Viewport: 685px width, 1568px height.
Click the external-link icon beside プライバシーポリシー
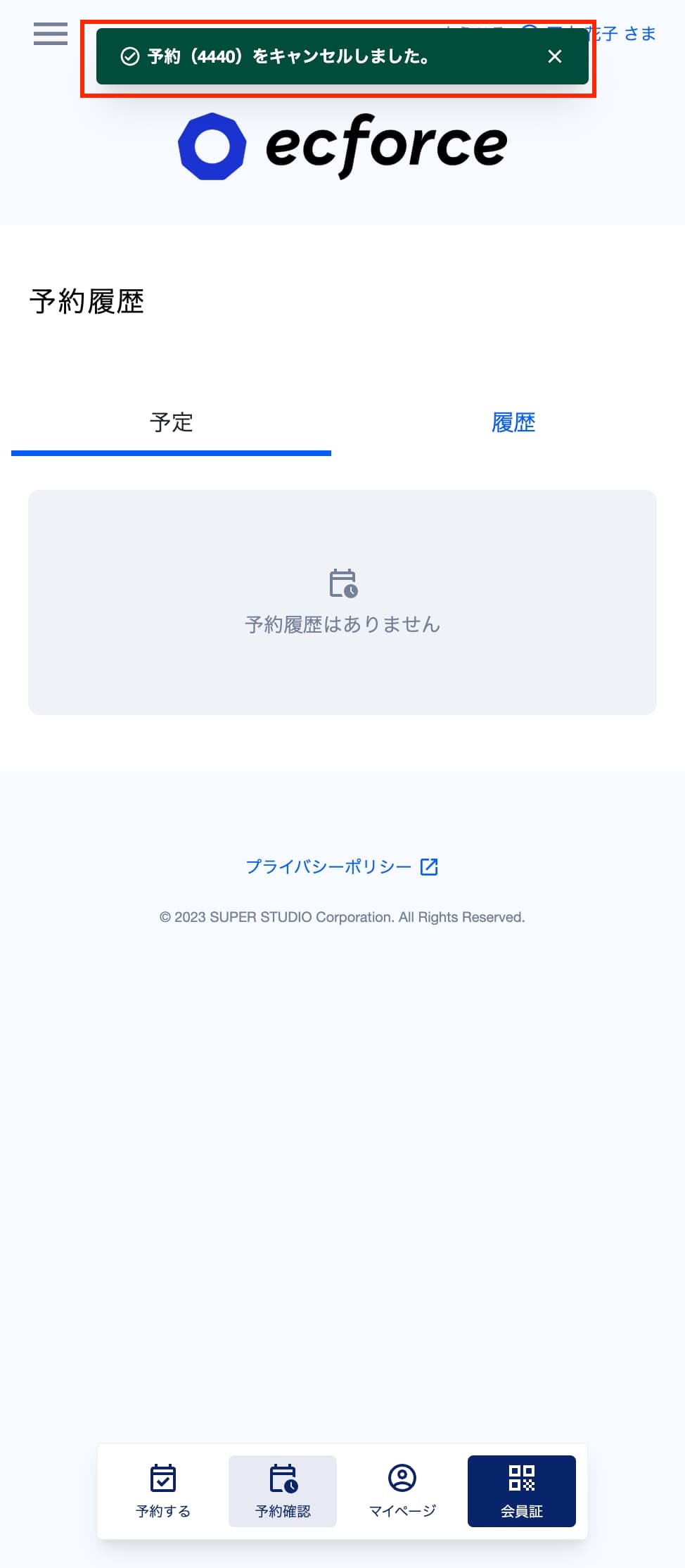[429, 866]
